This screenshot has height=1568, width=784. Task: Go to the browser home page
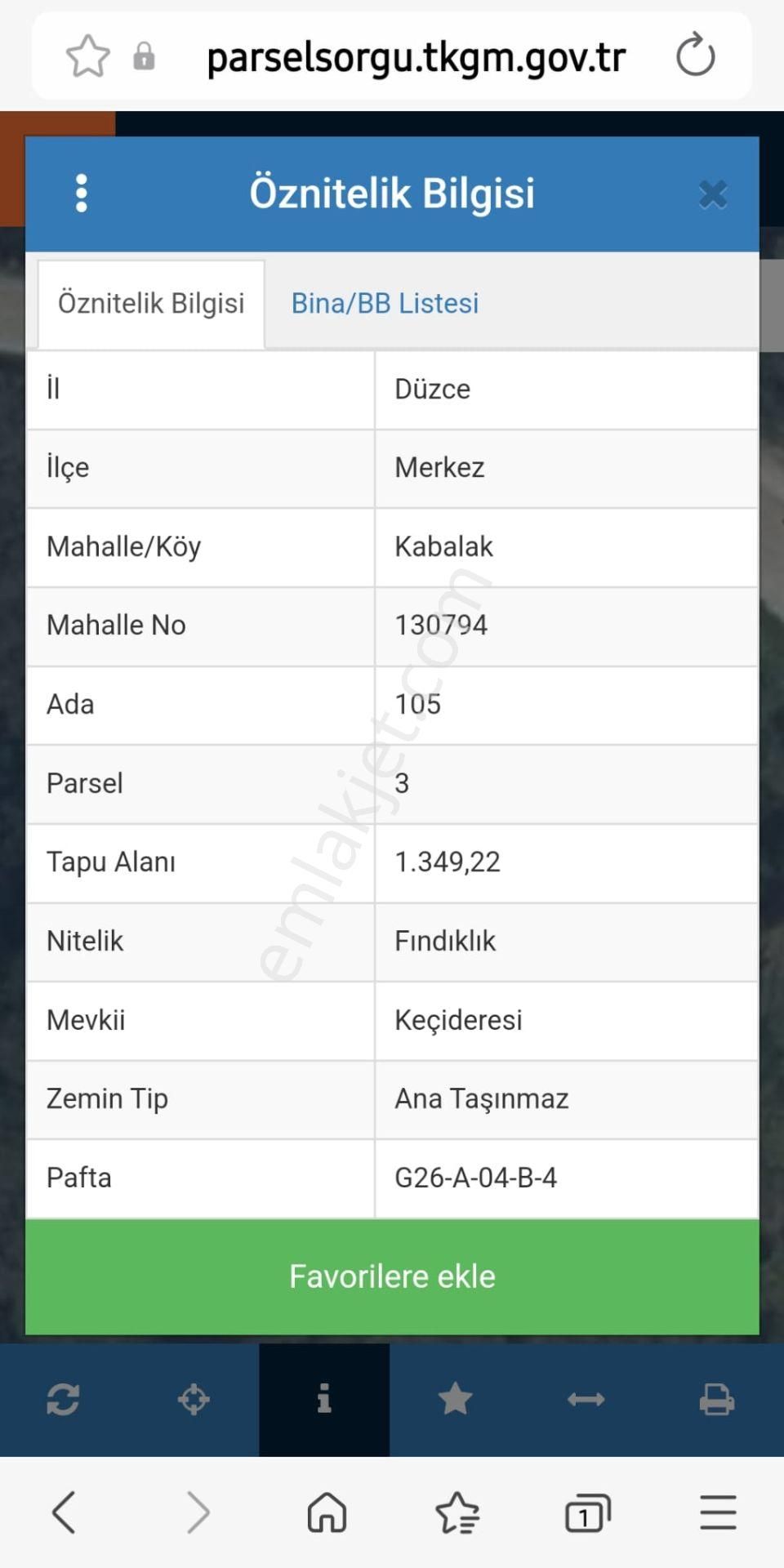point(327,1512)
